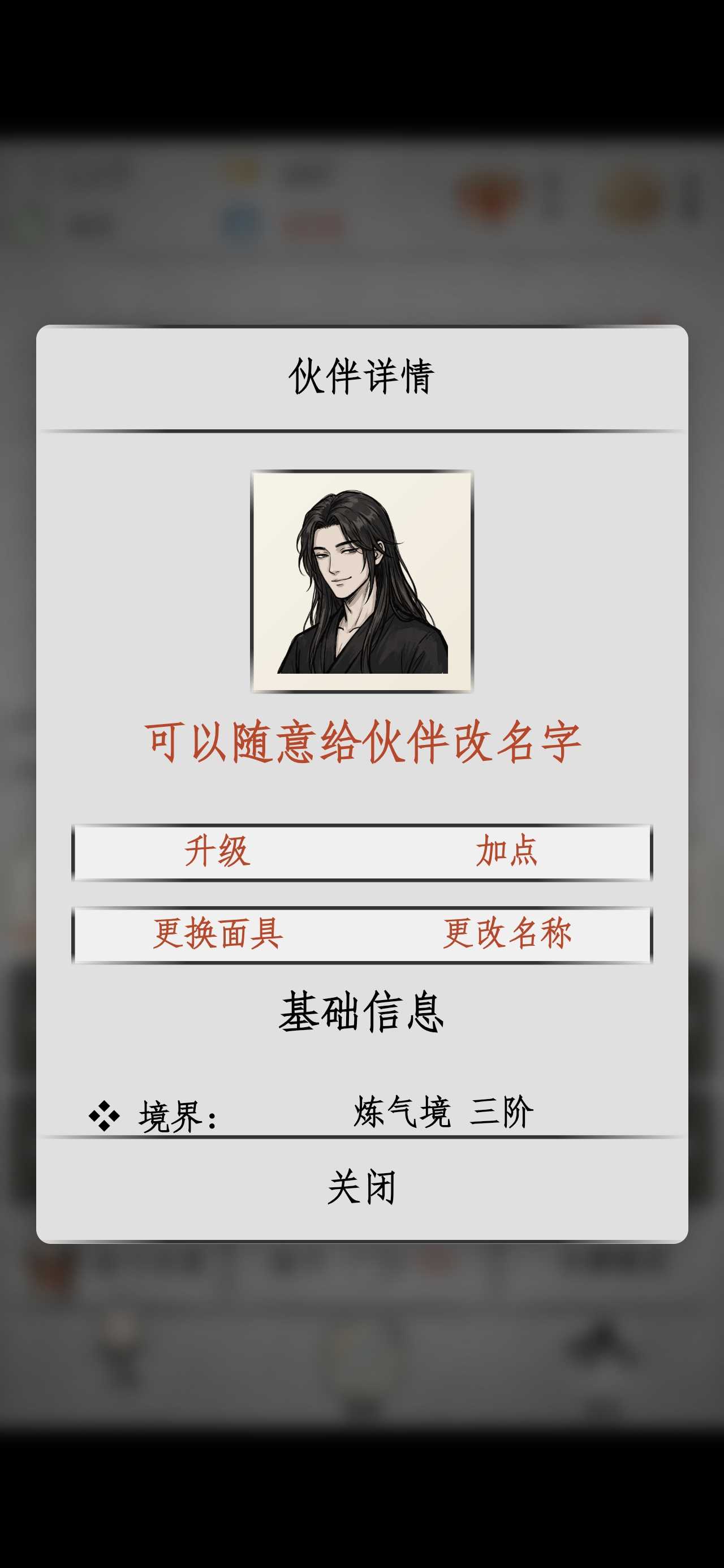This screenshot has height=1568, width=724.
Task: Choose 更改名称 to rename companion
Action: [x=507, y=934]
